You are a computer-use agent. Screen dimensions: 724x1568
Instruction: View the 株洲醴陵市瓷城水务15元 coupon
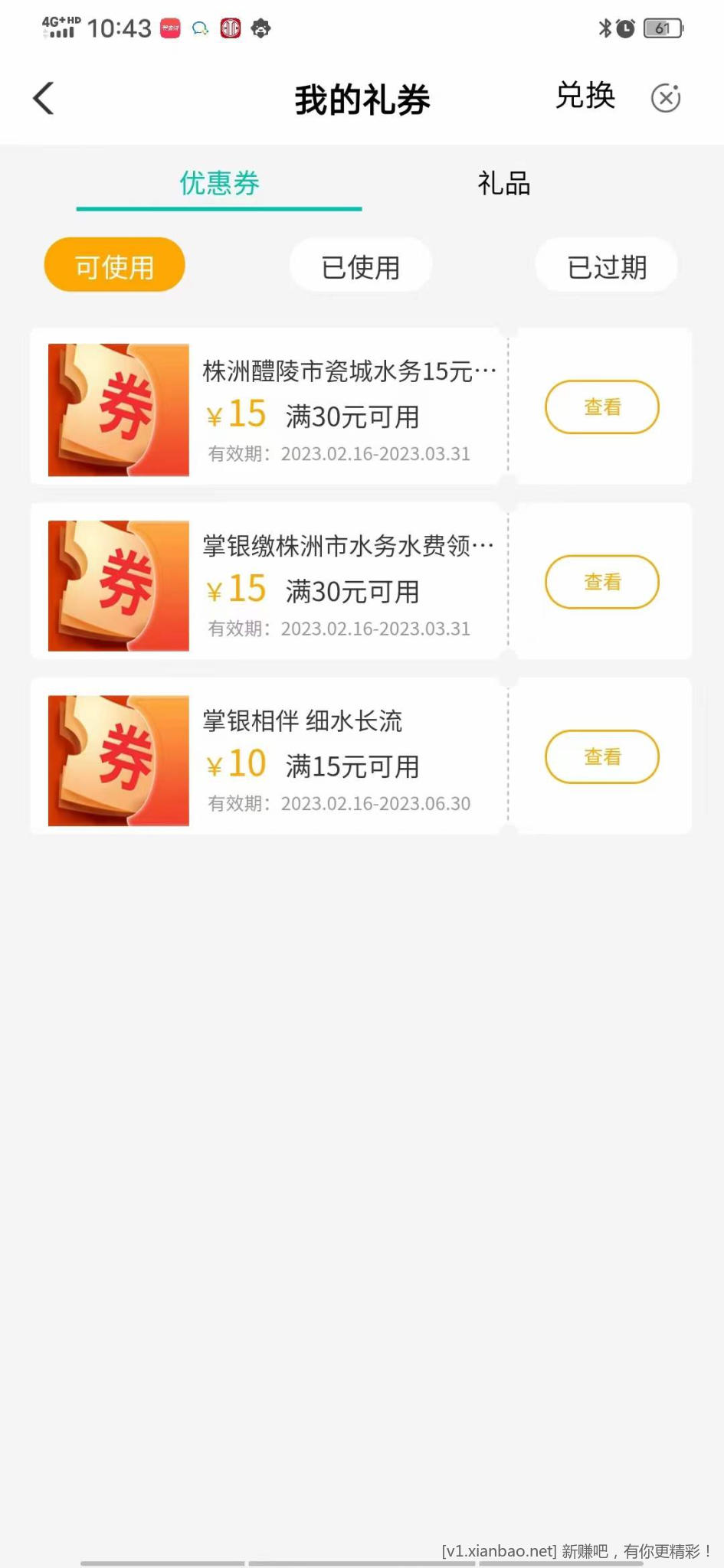coord(601,407)
